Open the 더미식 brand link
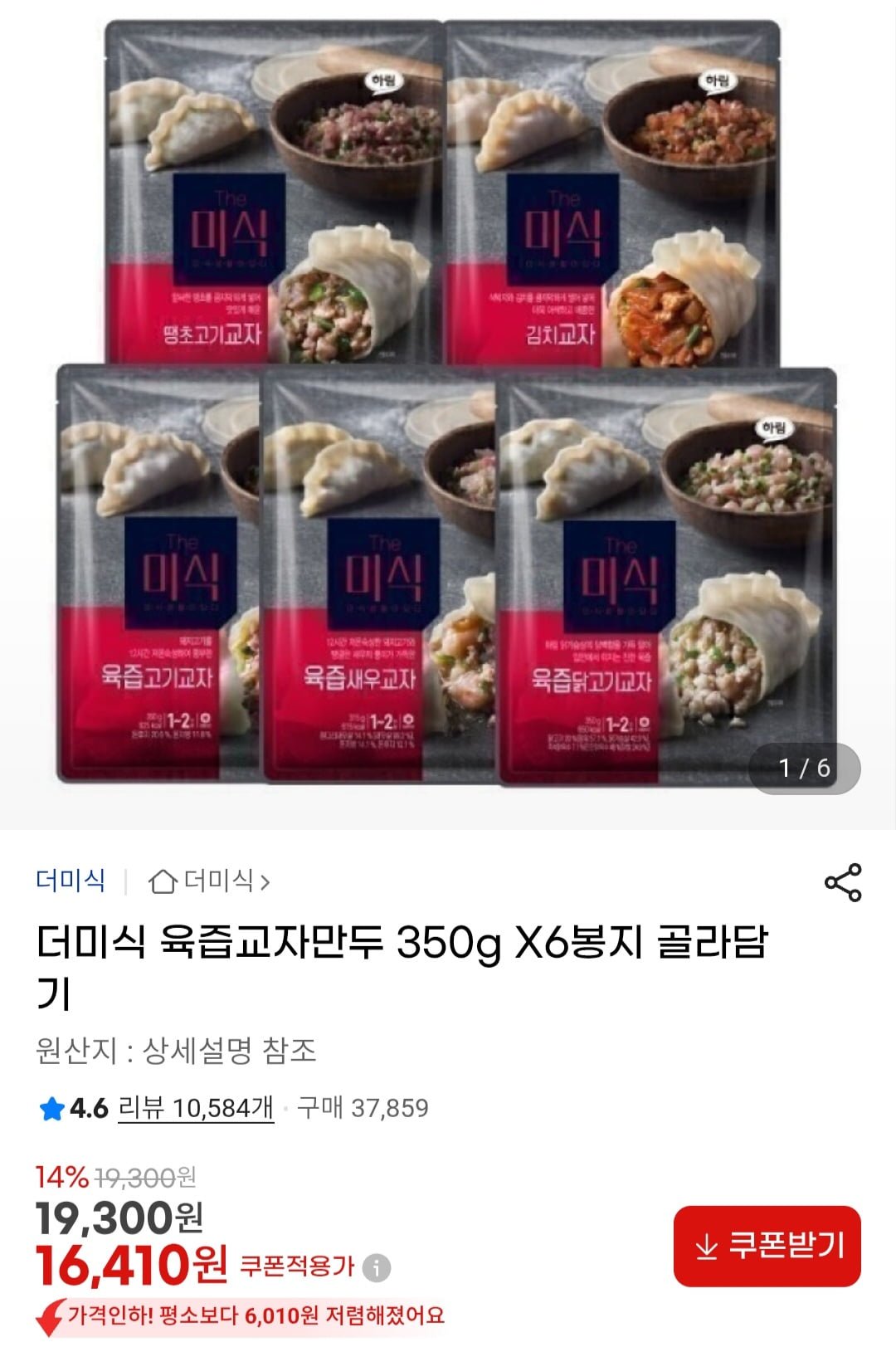The image size is (896, 1352). [x=71, y=881]
